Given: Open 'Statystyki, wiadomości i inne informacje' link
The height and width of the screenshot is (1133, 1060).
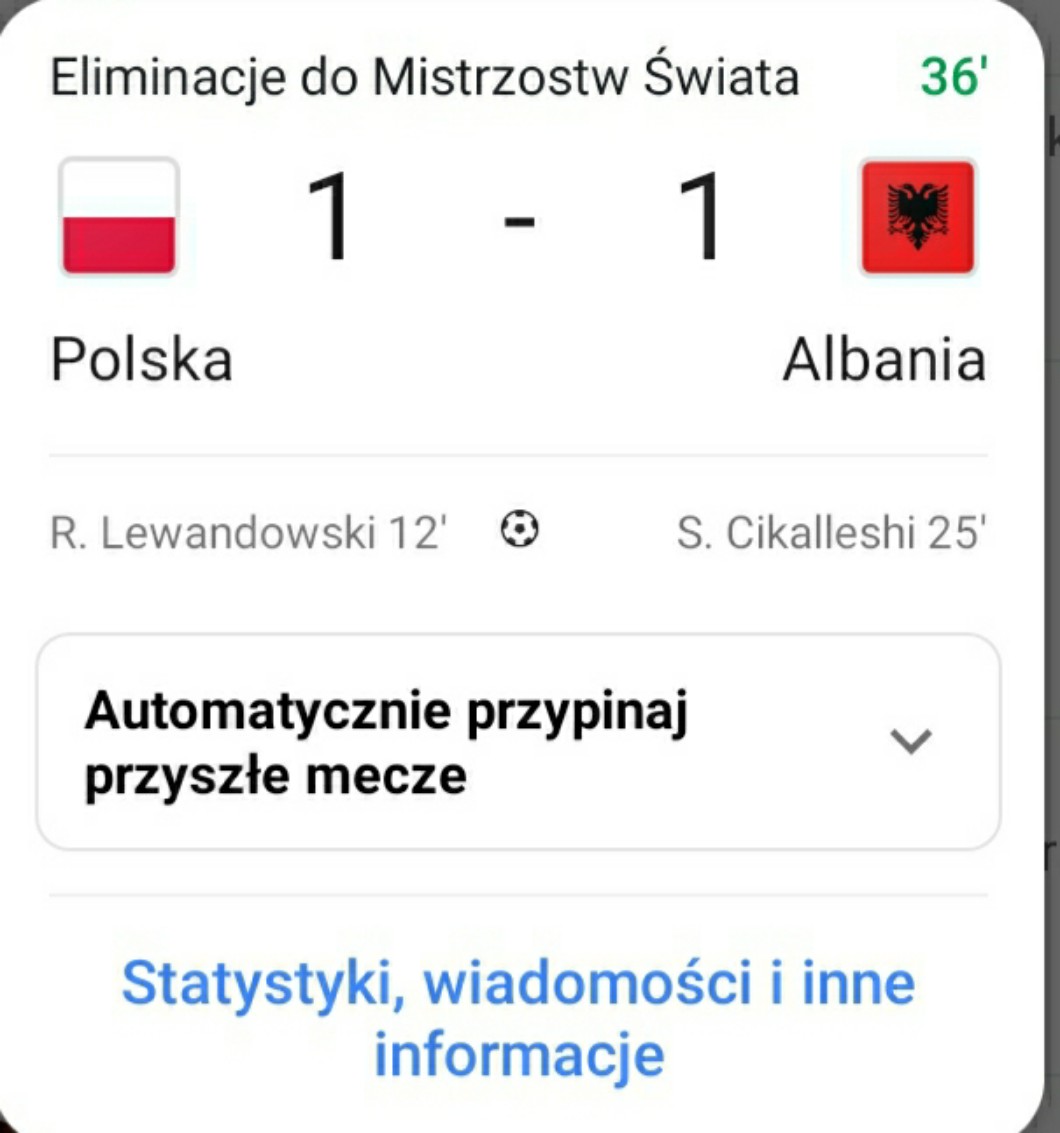Looking at the screenshot, I should coord(518,1017).
